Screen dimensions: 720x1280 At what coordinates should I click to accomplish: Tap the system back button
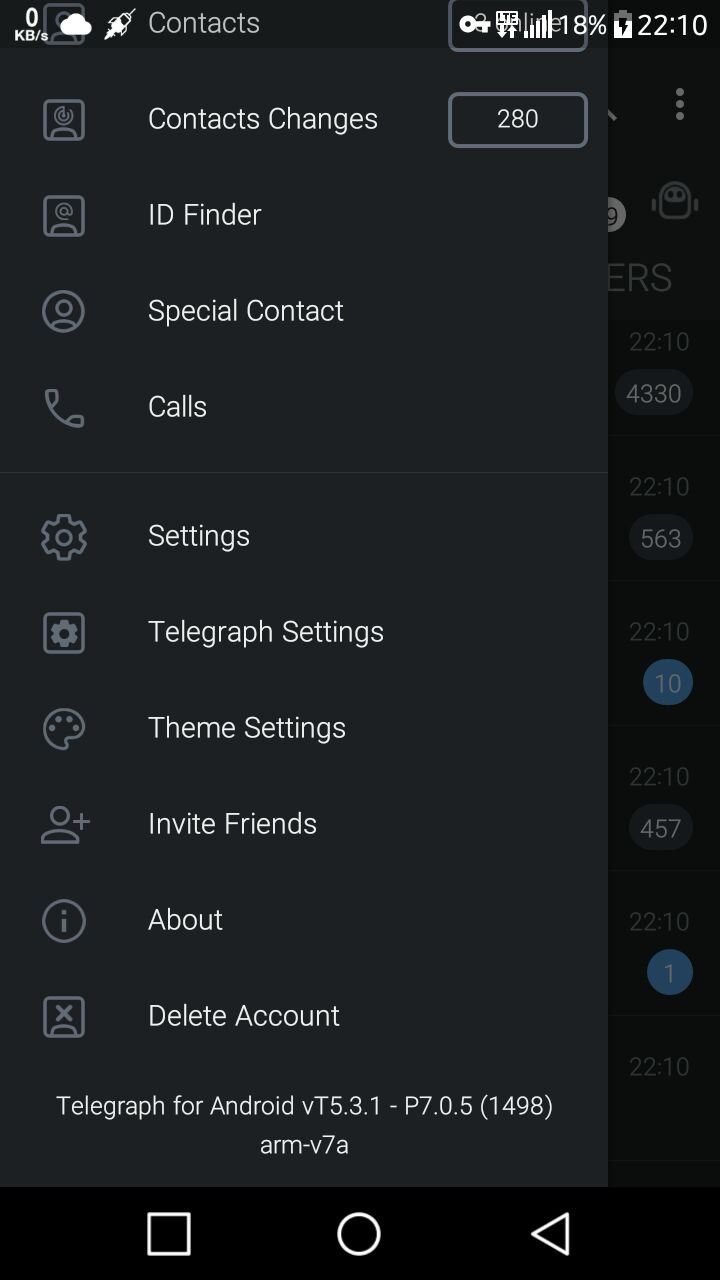[551, 1233]
